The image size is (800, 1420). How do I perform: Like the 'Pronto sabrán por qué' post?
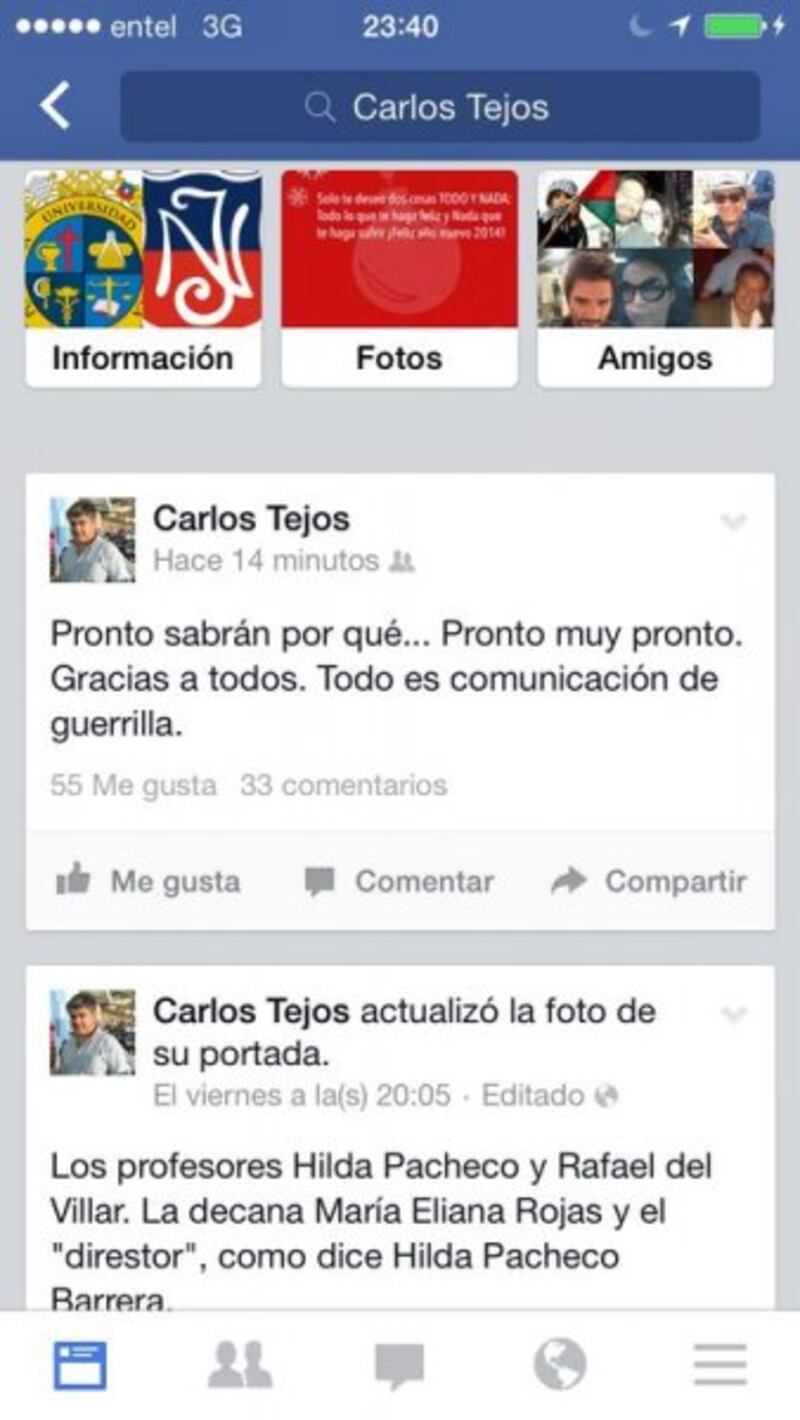148,881
